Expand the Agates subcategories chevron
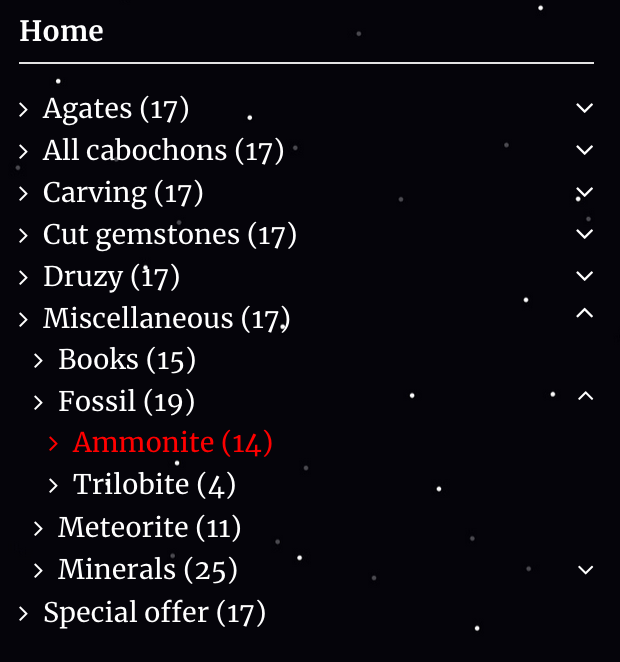Screen dimensions: 620x662 pos(585,108)
